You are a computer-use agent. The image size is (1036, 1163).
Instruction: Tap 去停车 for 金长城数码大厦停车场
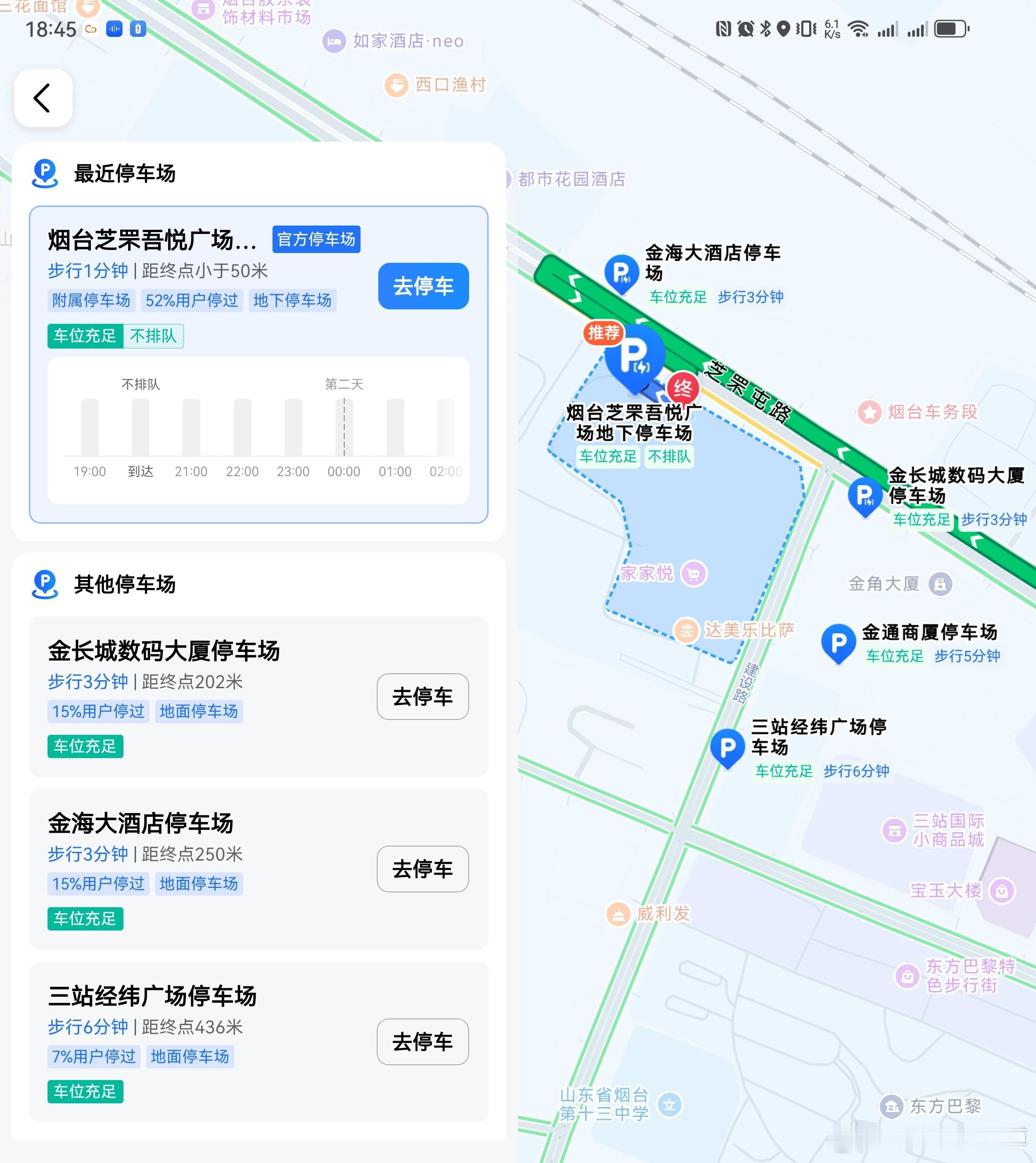[423, 696]
